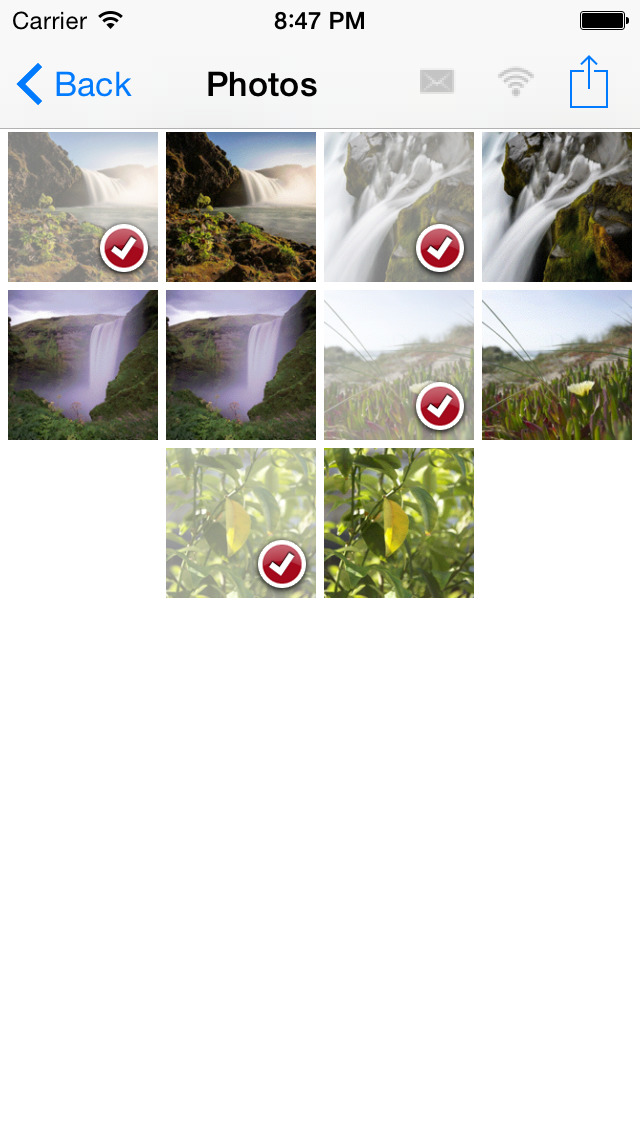This screenshot has width=640, height=1136.
Task: Select the second purple misty waterfall photo
Action: pyautogui.click(x=241, y=365)
